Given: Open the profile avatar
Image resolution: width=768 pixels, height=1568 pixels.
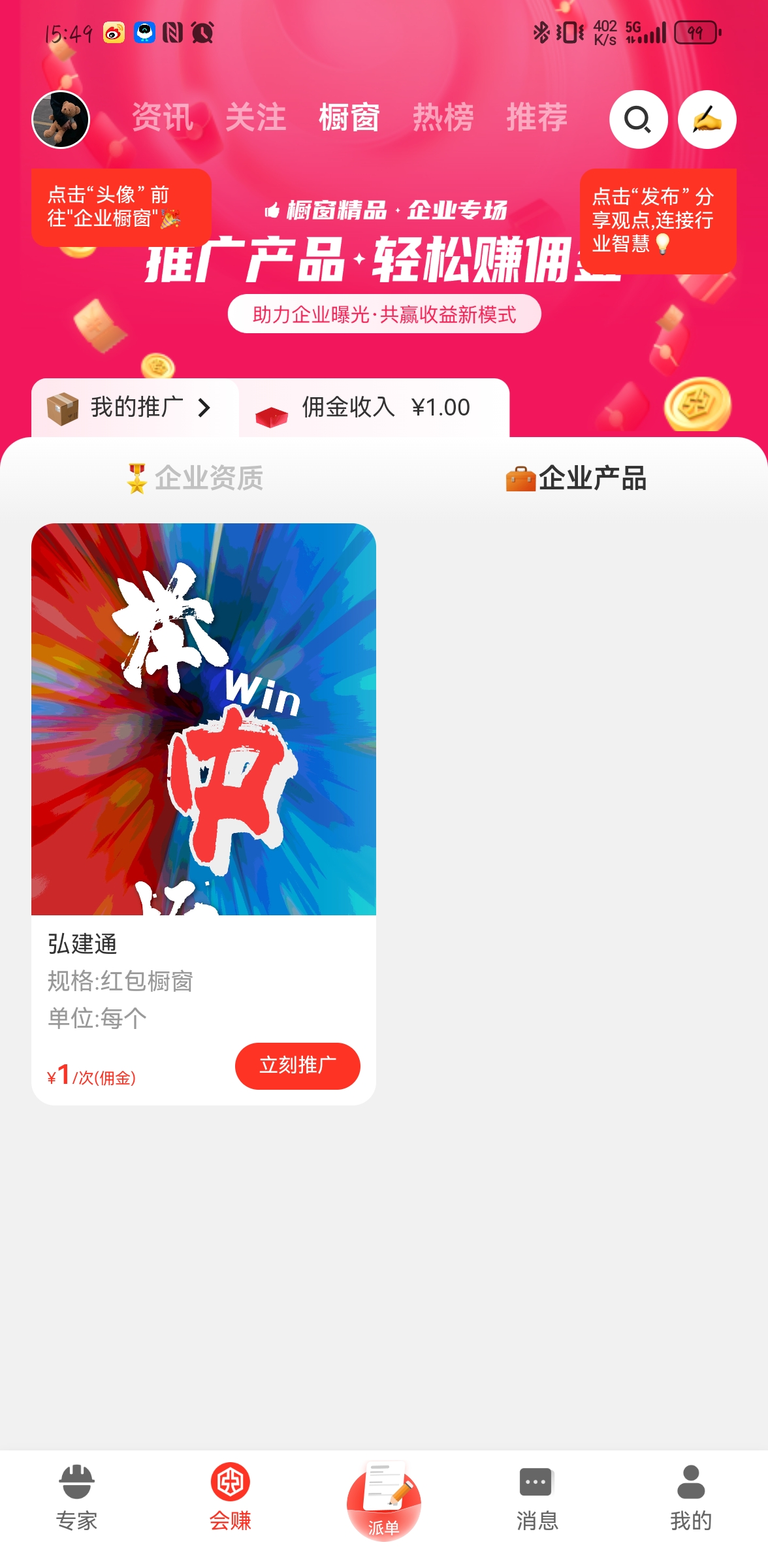Looking at the screenshot, I should pyautogui.click(x=61, y=120).
